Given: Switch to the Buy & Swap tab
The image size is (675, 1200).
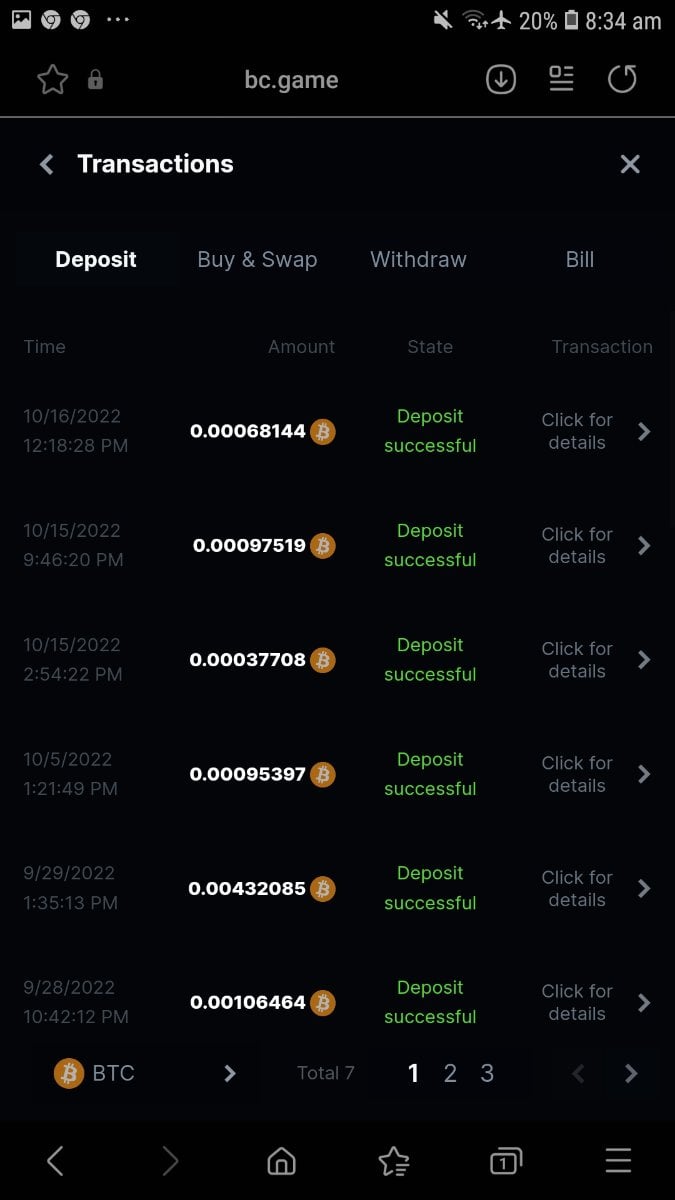Looking at the screenshot, I should (x=257, y=259).
